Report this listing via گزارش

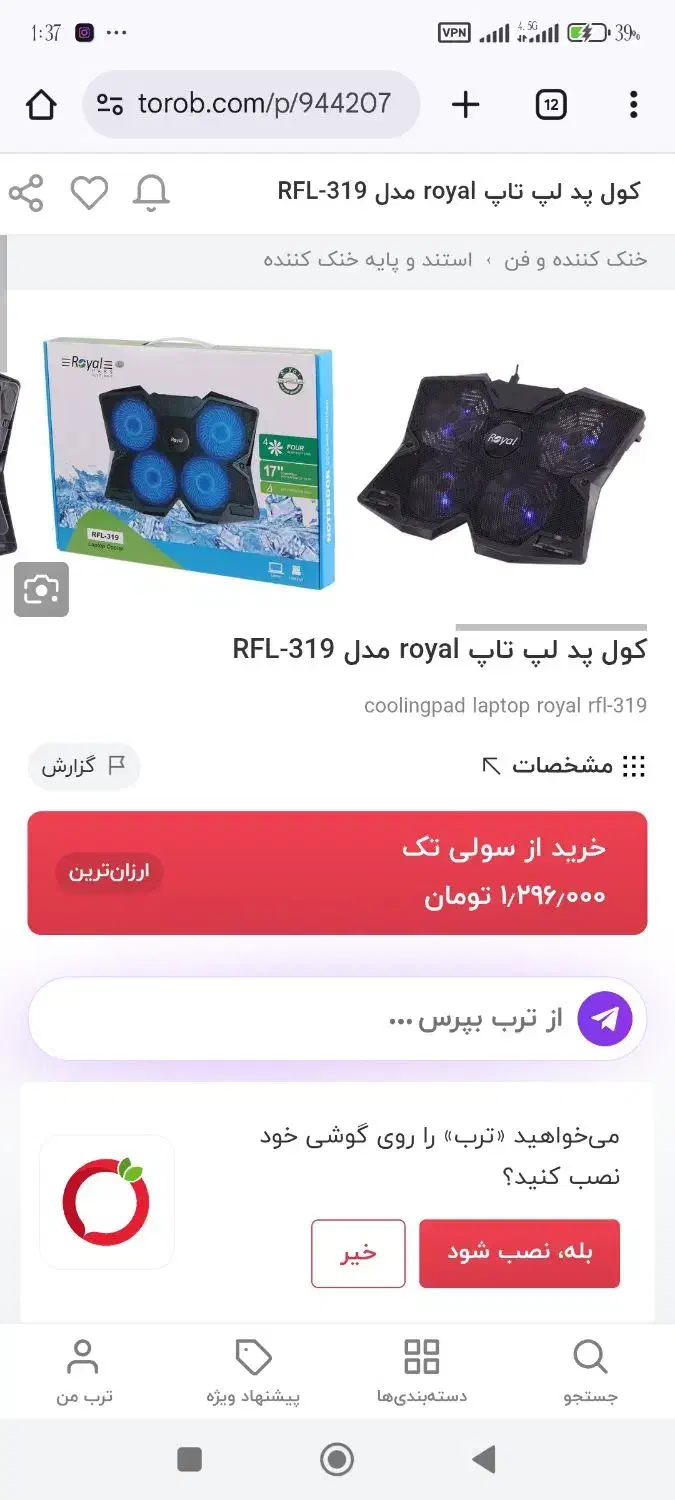(83, 767)
